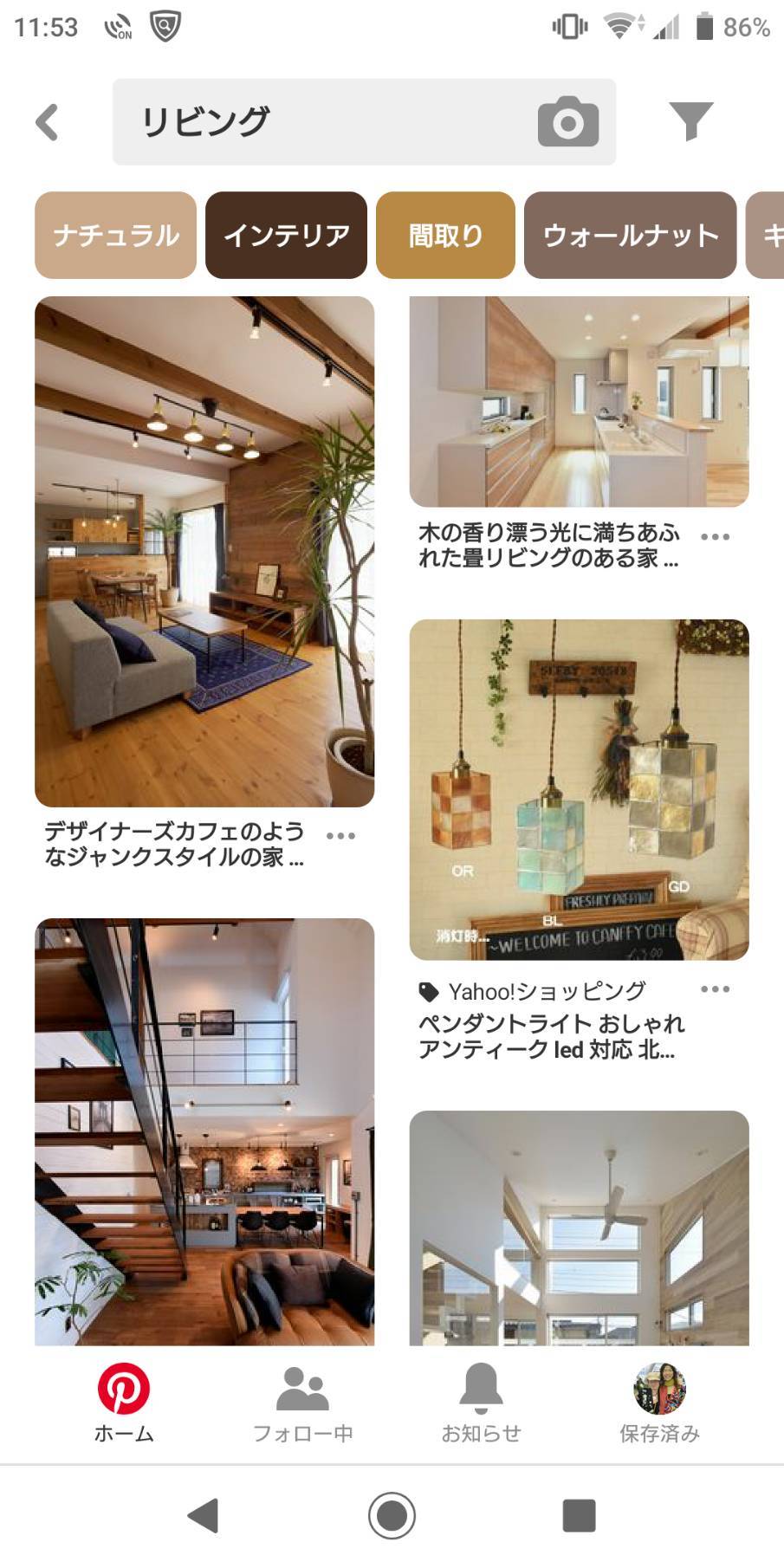Switch to the フォロー中 tab
This screenshot has width=784, height=1568.
(302, 1403)
